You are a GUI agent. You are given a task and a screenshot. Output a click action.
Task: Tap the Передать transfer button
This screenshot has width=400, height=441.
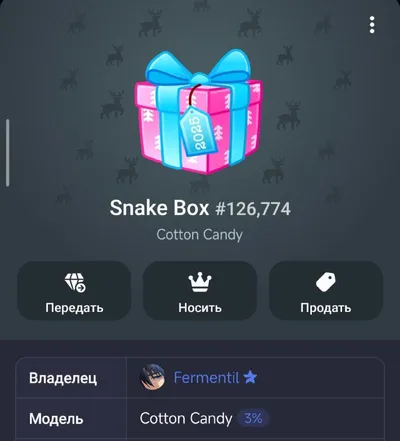coord(74,291)
